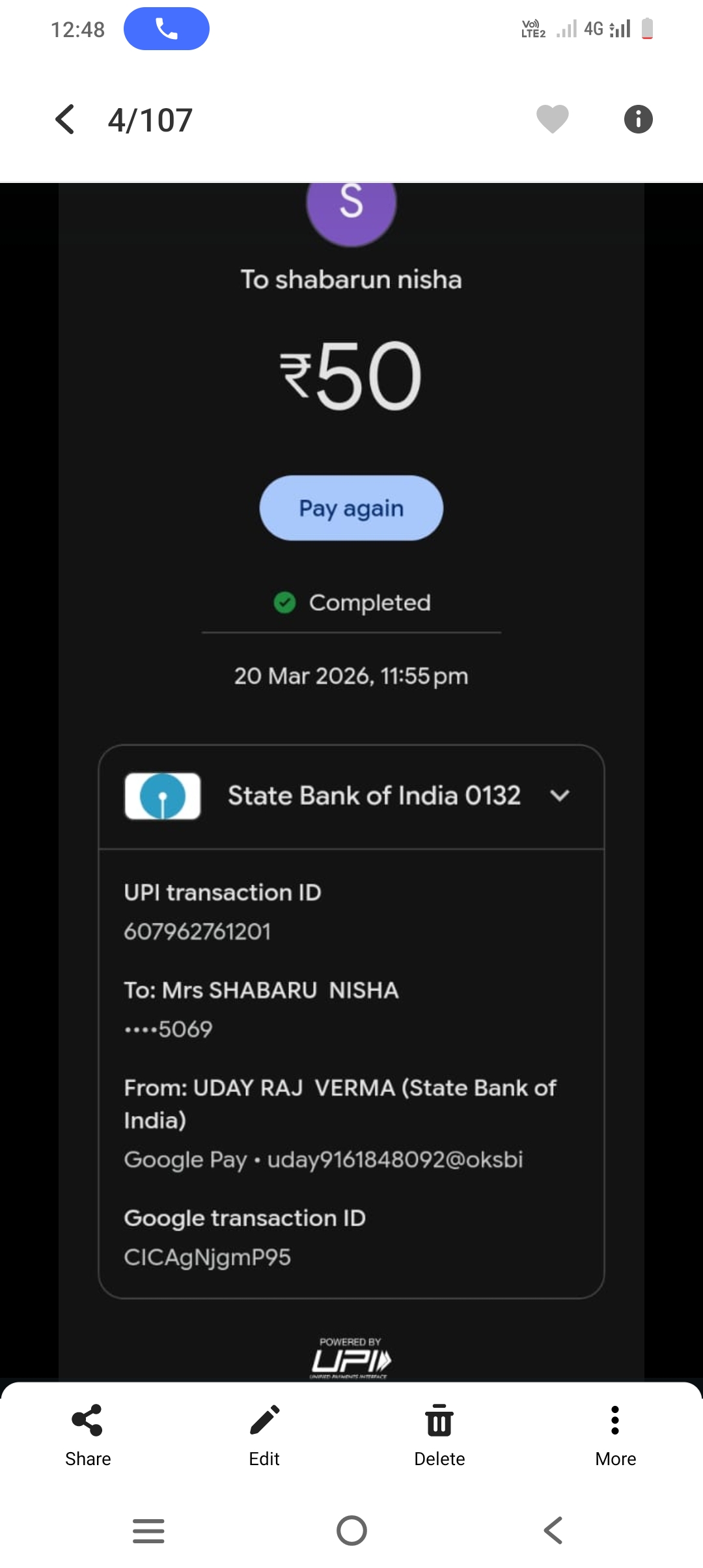703x1568 pixels.
Task: Edit this image
Action: 264,1435
